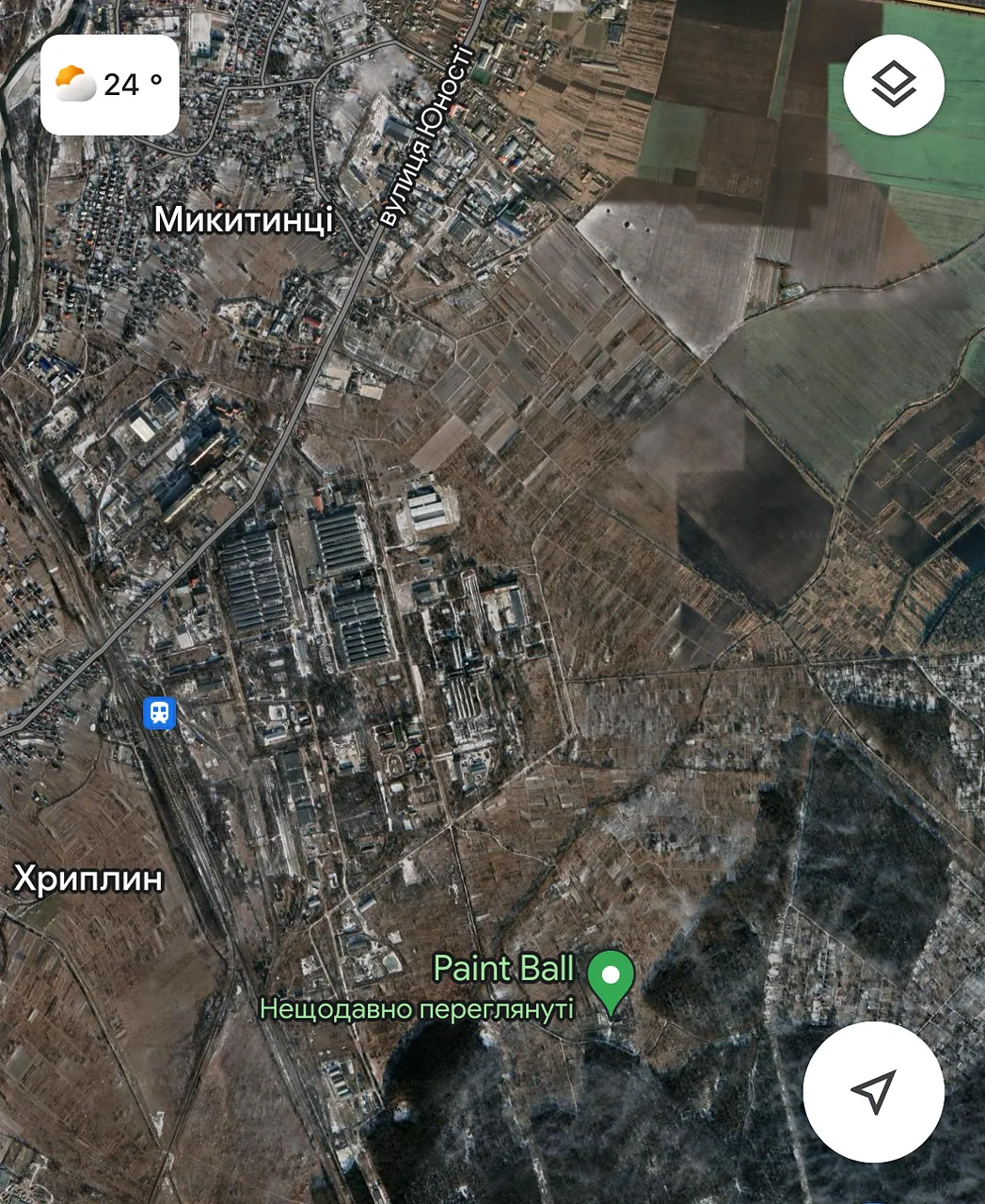
Task: Center map on my current location
Action: tap(872, 1091)
